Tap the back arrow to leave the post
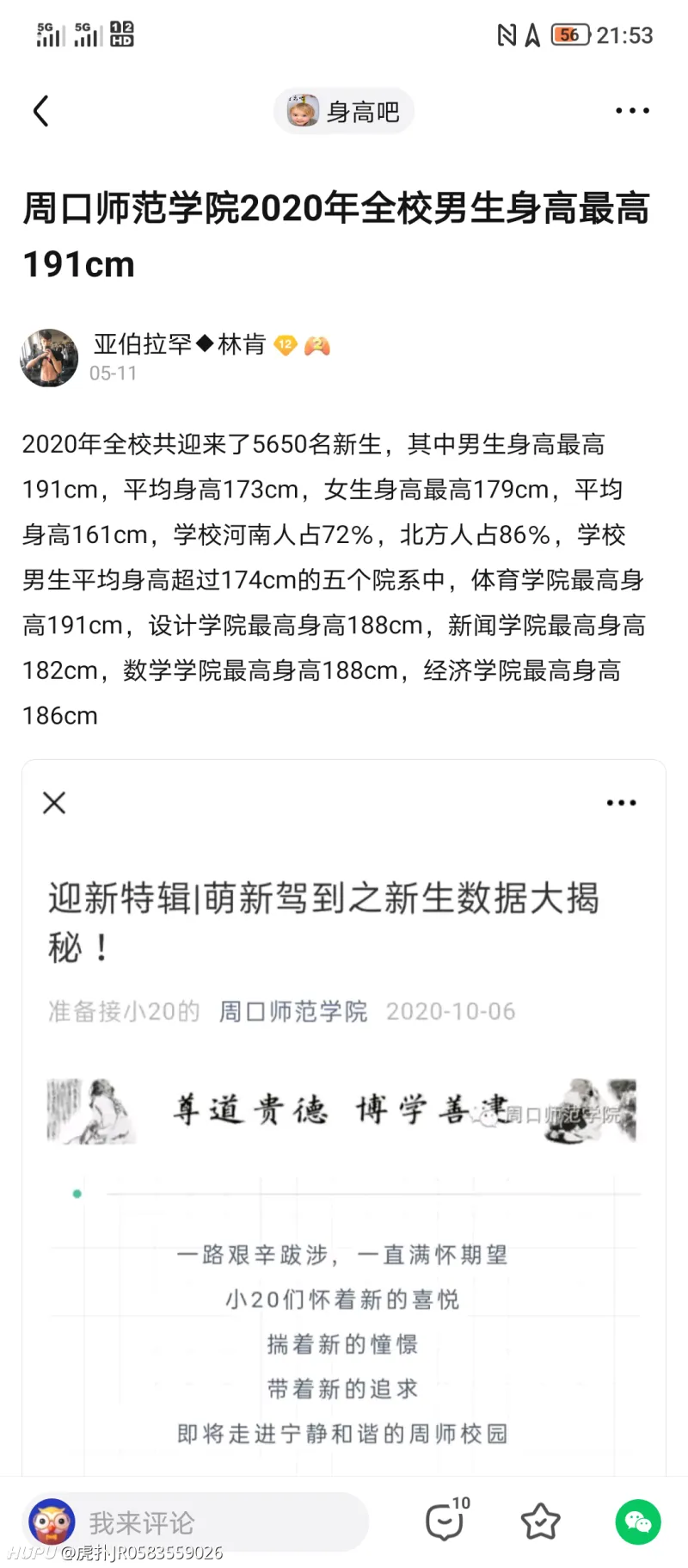This screenshot has width=688, height=1568. pyautogui.click(x=40, y=110)
